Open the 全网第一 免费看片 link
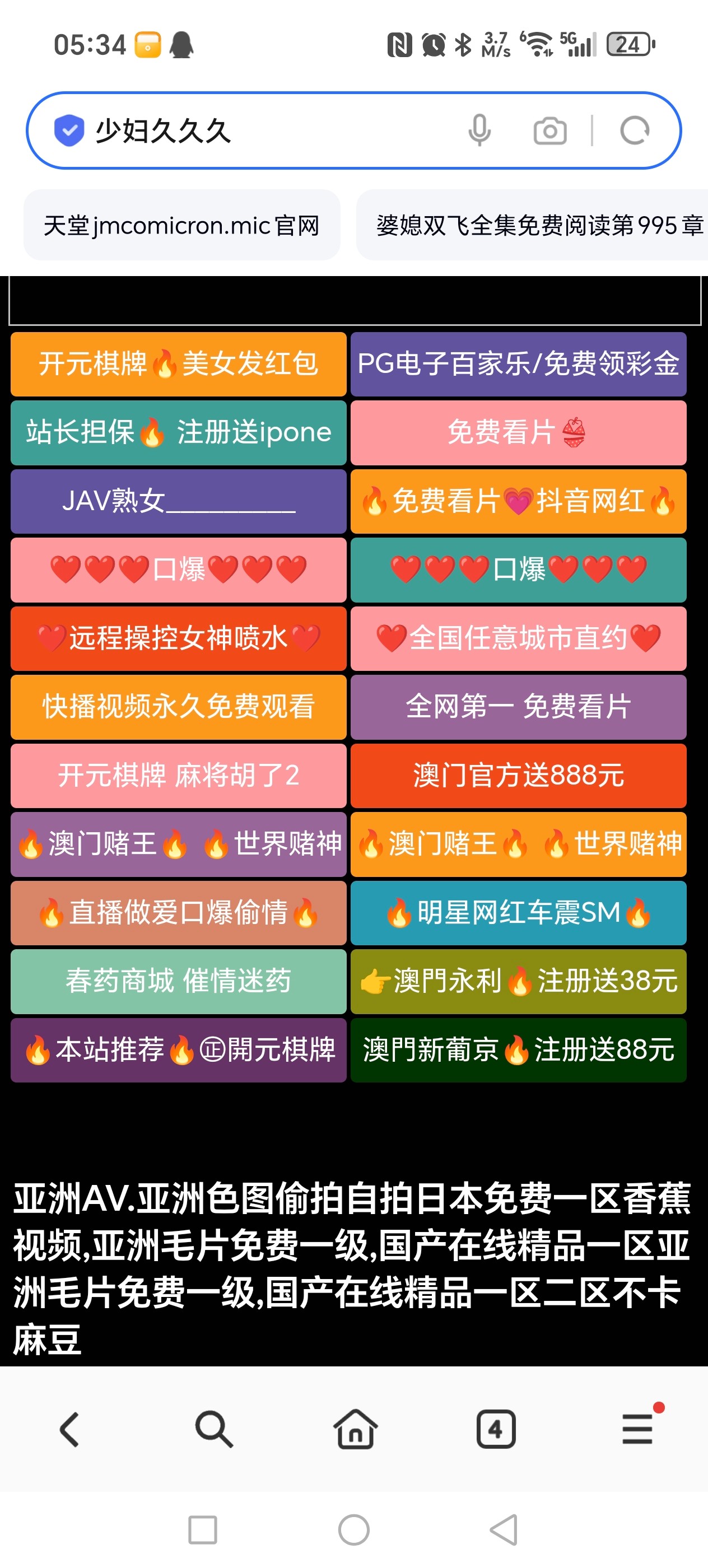Viewport: 708px width, 1568px height. [518, 707]
